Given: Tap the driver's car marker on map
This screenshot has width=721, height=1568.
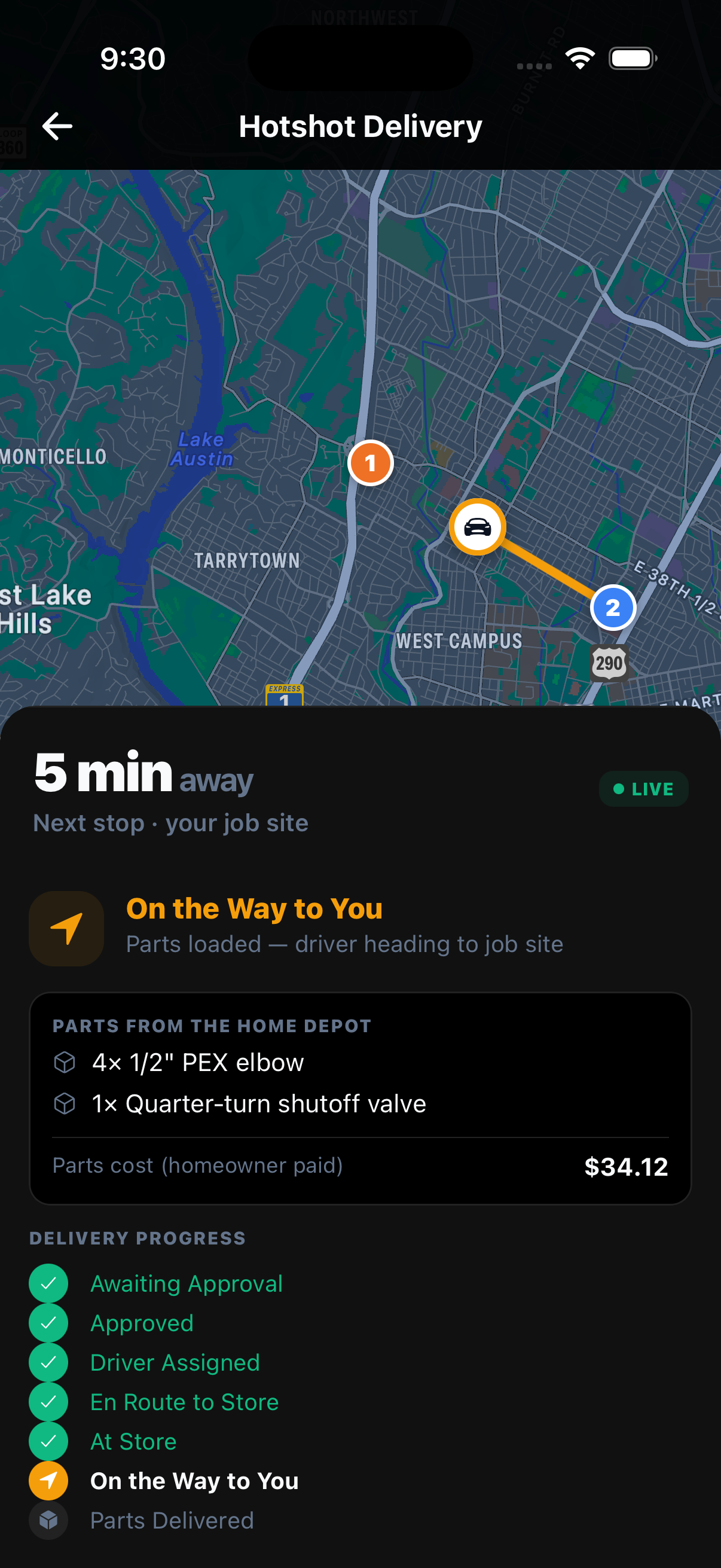Looking at the screenshot, I should pyautogui.click(x=478, y=526).
